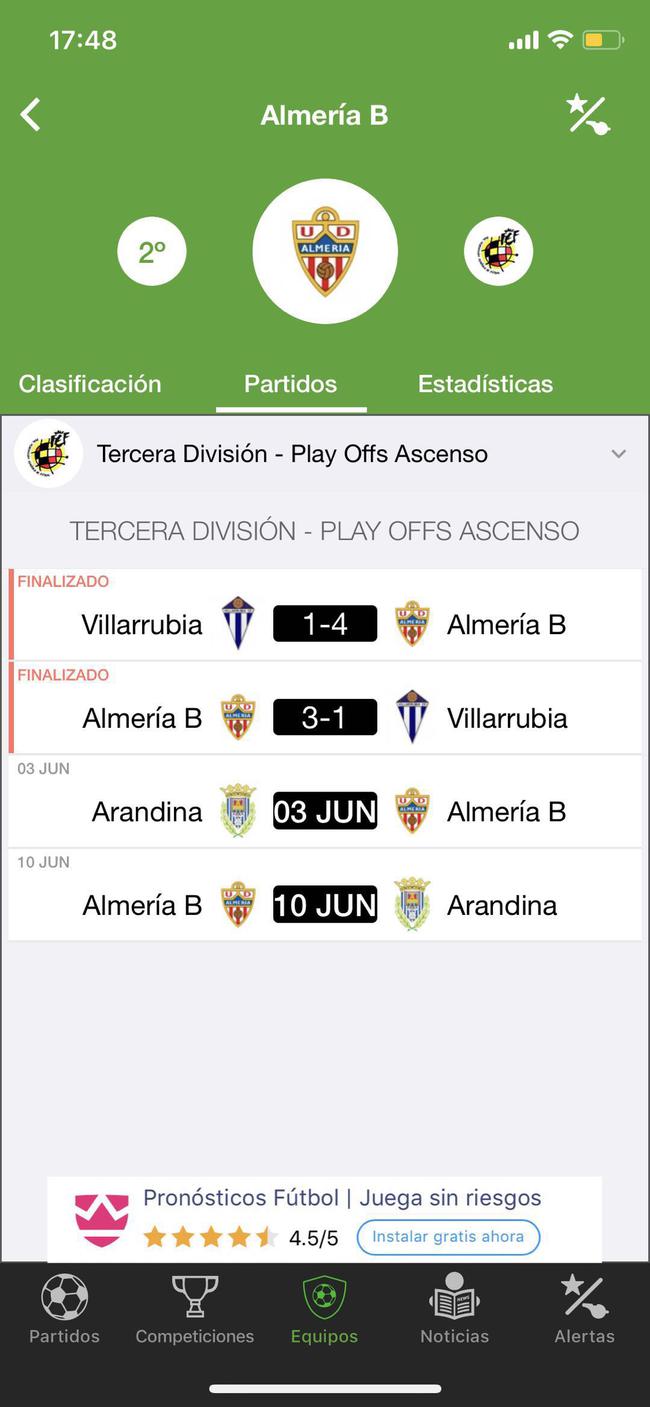Open Alertas in the bottom navigation

(x=584, y=1309)
